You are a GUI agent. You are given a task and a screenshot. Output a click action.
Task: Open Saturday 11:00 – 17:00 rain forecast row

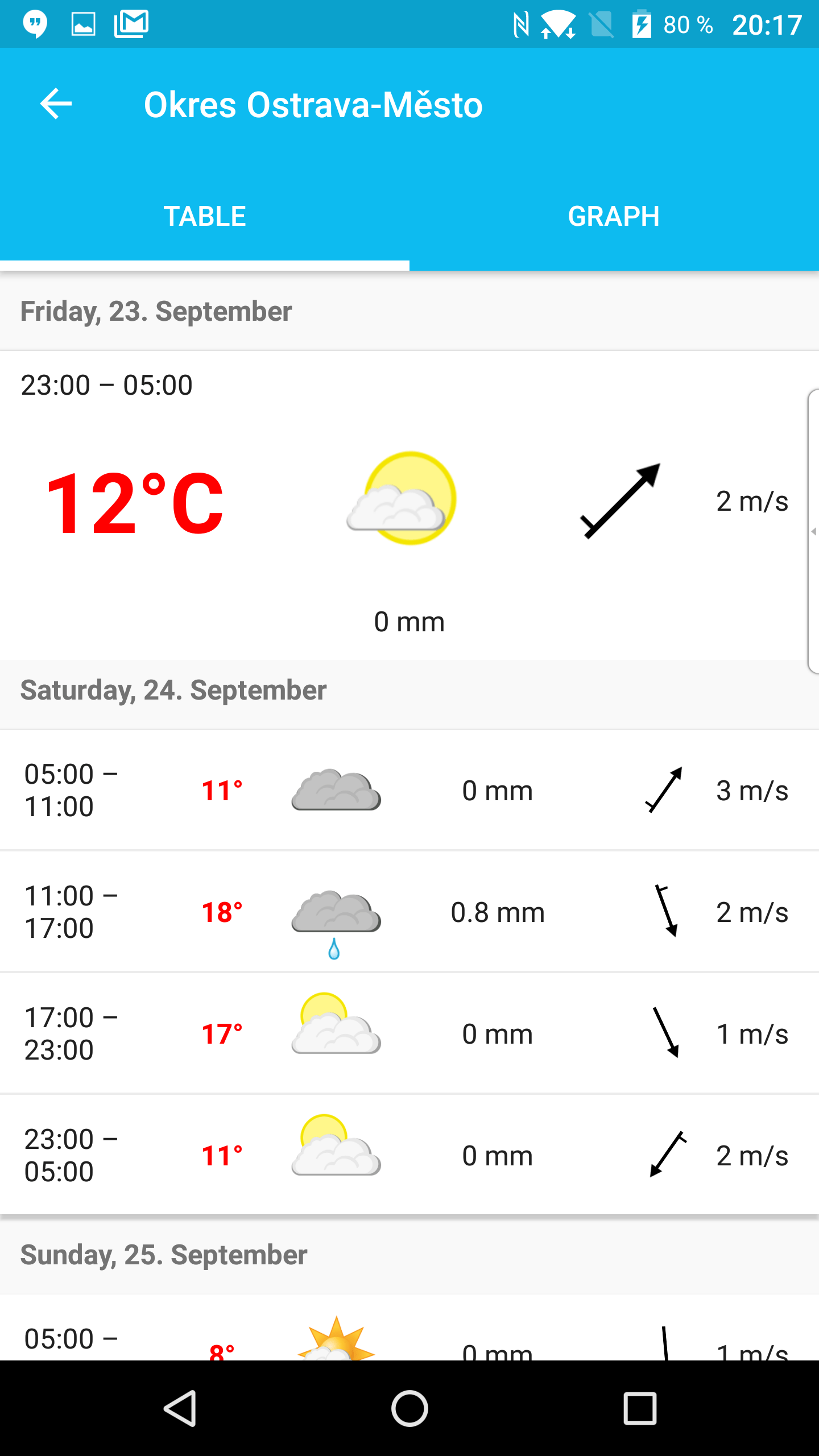[409, 912]
